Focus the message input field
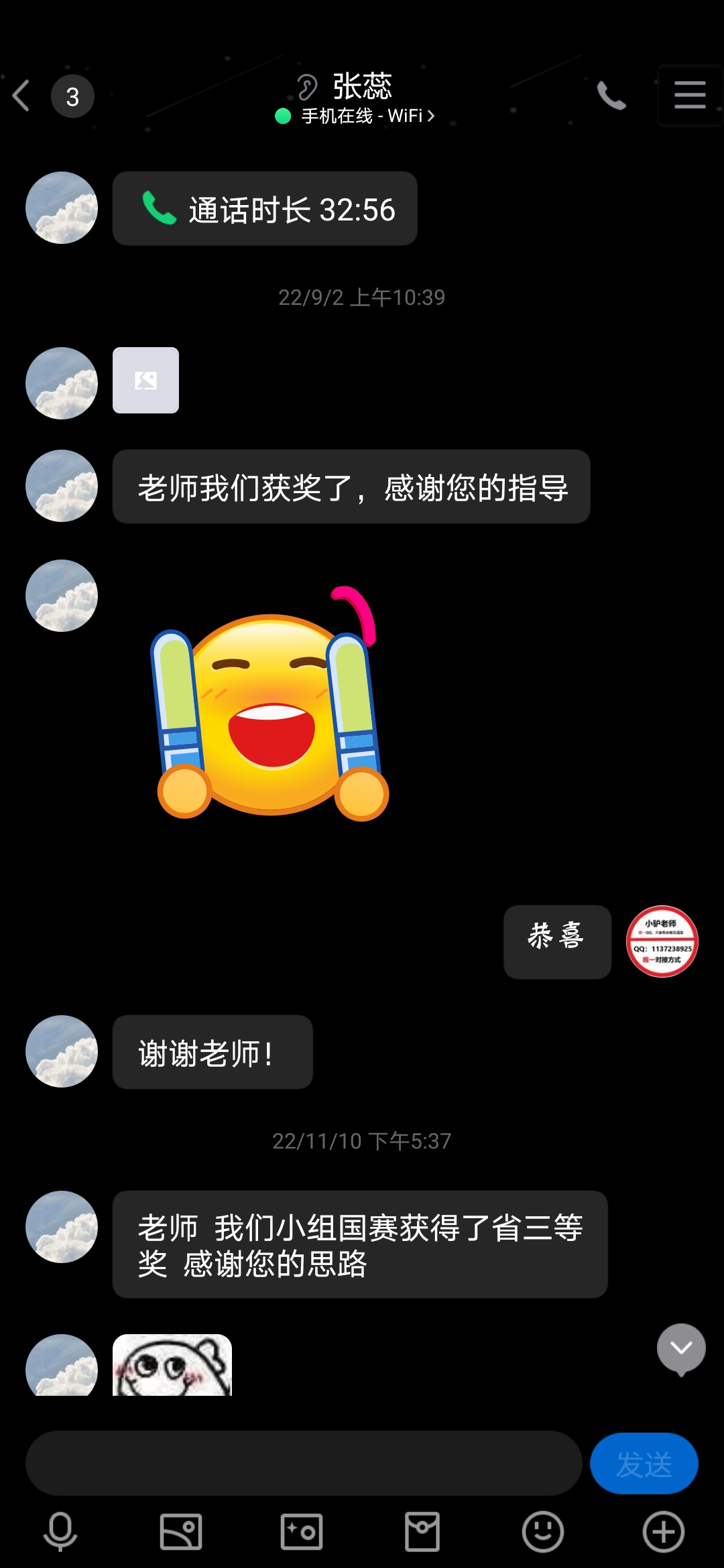 303,1463
